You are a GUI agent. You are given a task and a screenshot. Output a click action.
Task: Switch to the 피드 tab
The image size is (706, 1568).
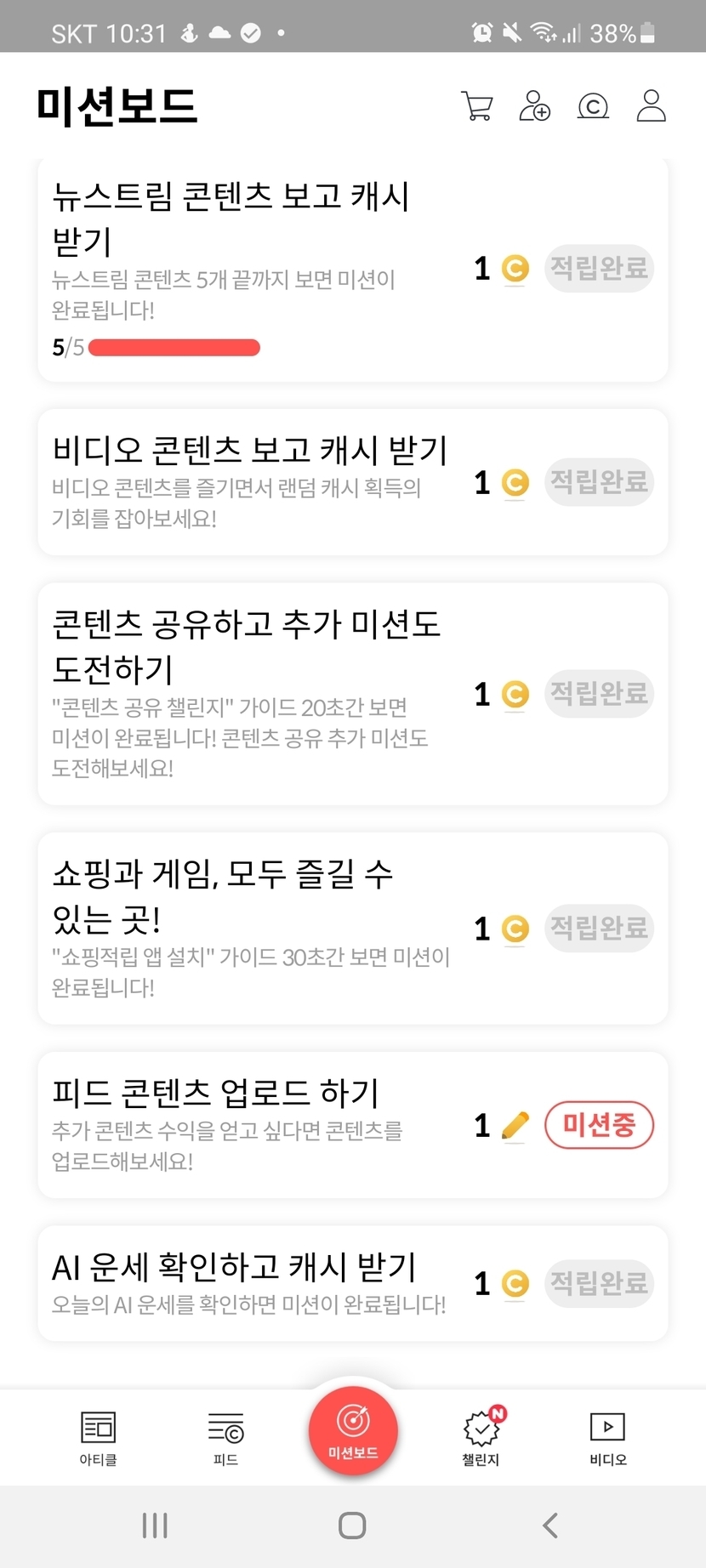[225, 1438]
